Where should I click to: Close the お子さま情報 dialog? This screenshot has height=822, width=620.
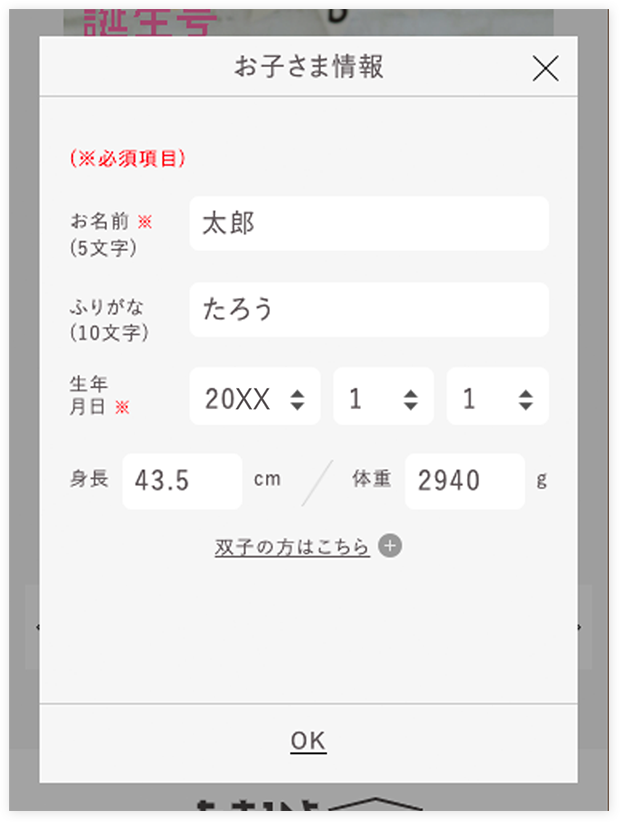click(x=545, y=68)
